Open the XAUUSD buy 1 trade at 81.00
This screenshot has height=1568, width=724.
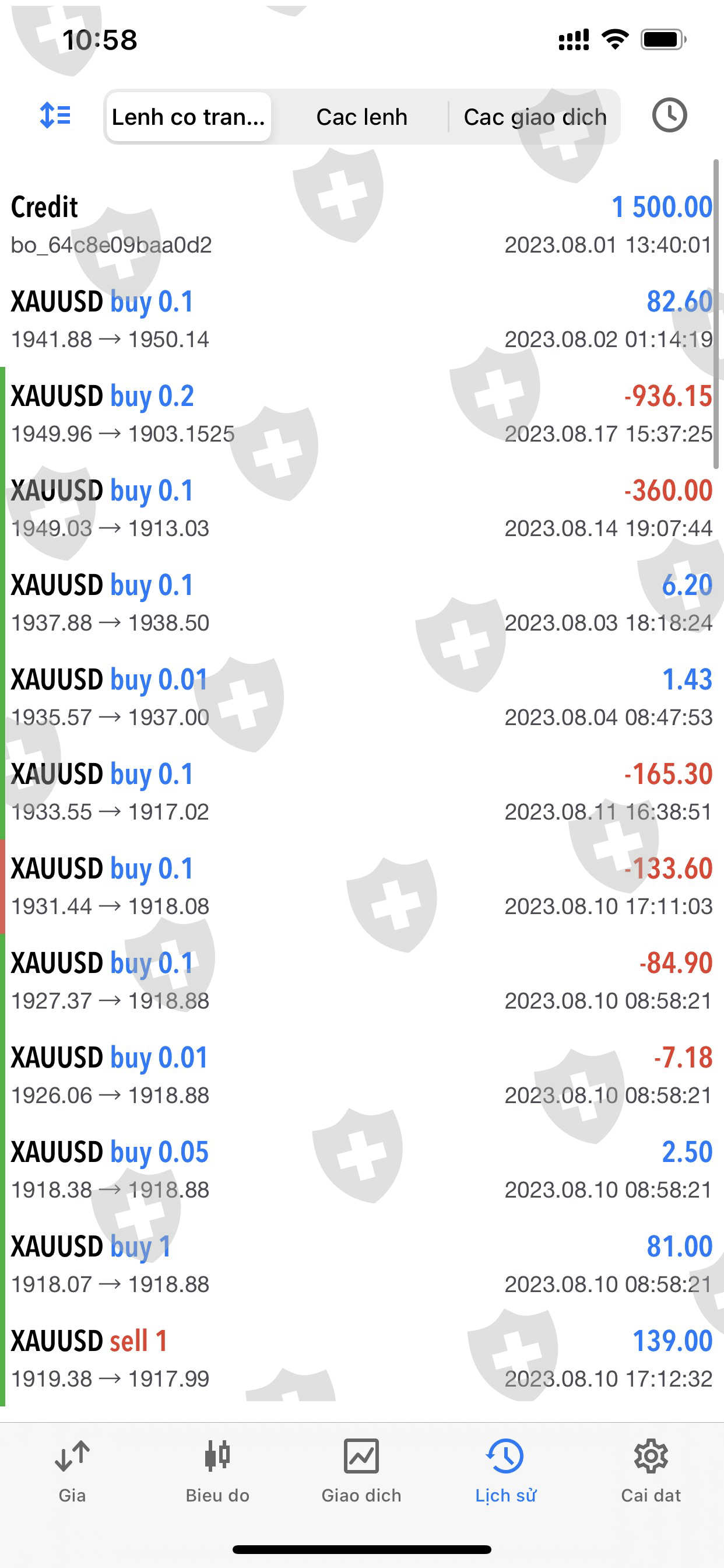(361, 1263)
